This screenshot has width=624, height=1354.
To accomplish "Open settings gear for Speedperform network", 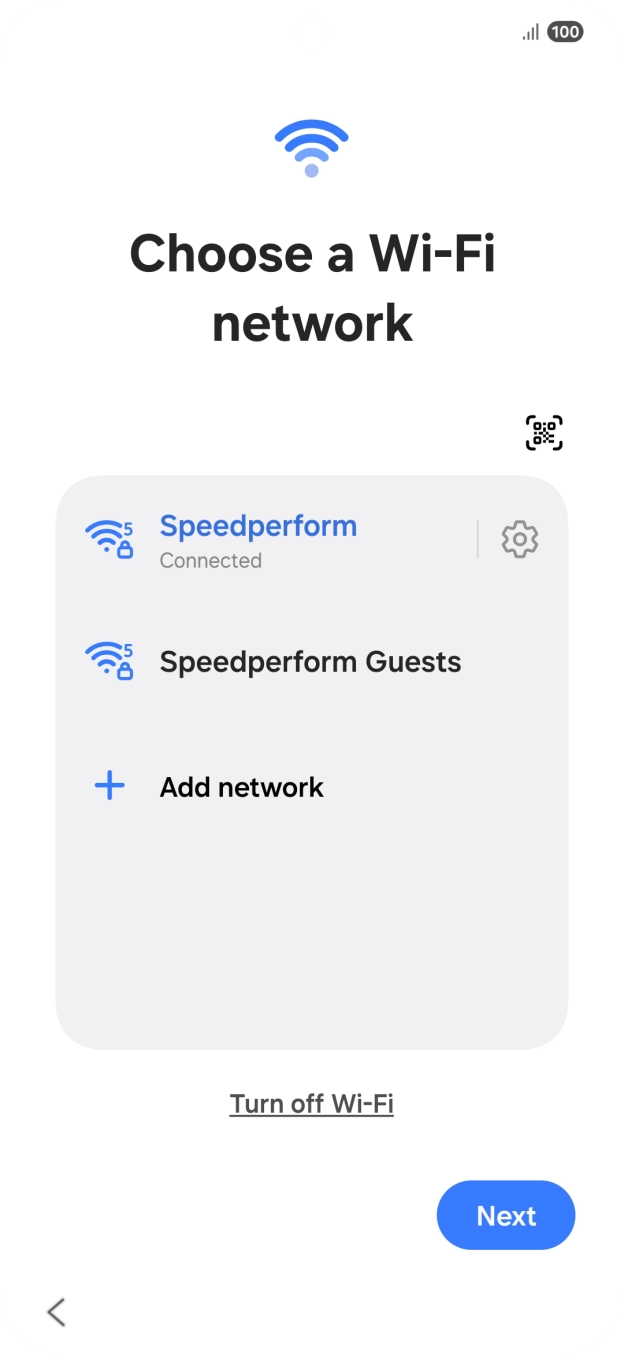I will click(x=519, y=540).
